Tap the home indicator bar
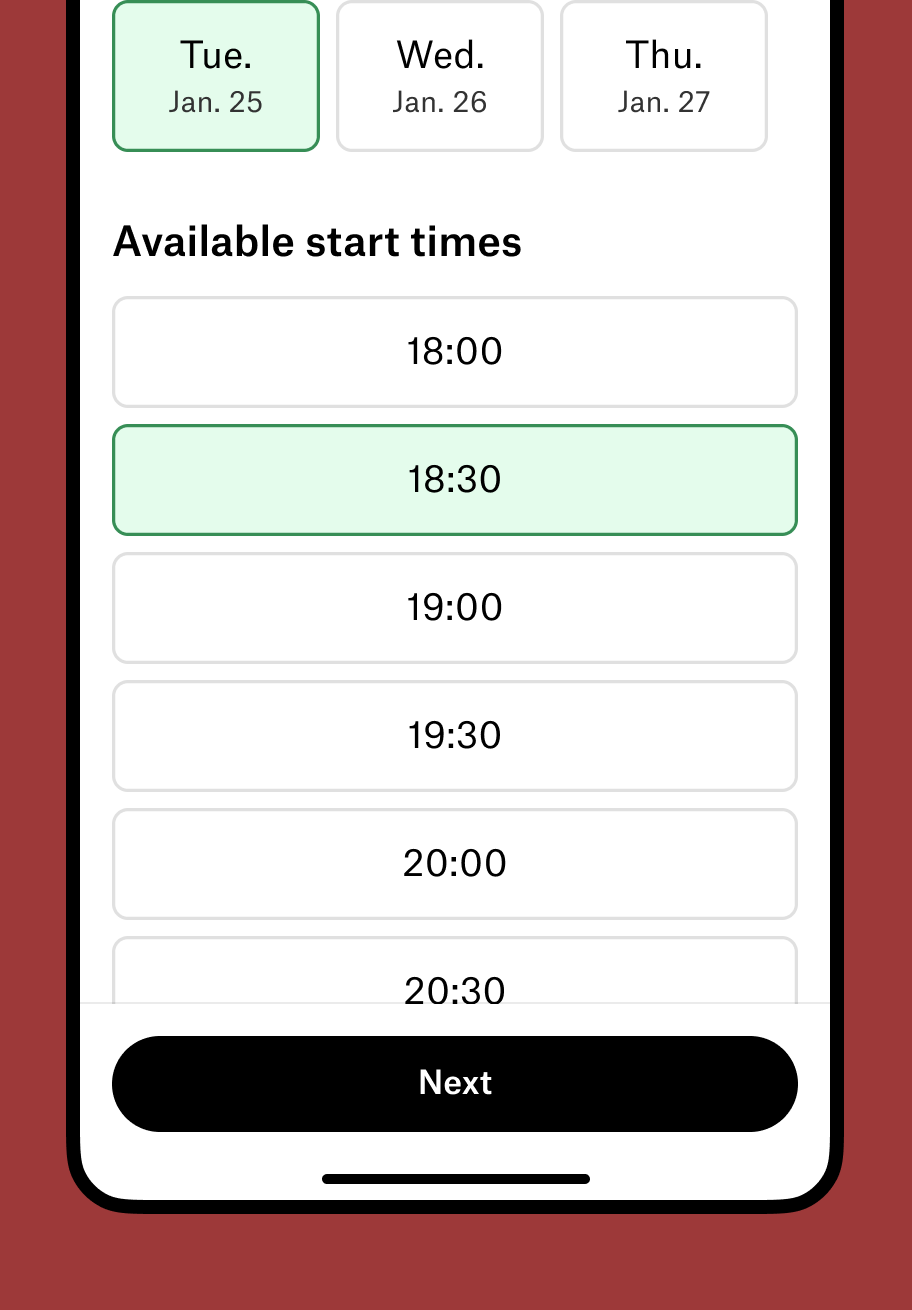The width and height of the screenshot is (912, 1310). [x=455, y=1178]
